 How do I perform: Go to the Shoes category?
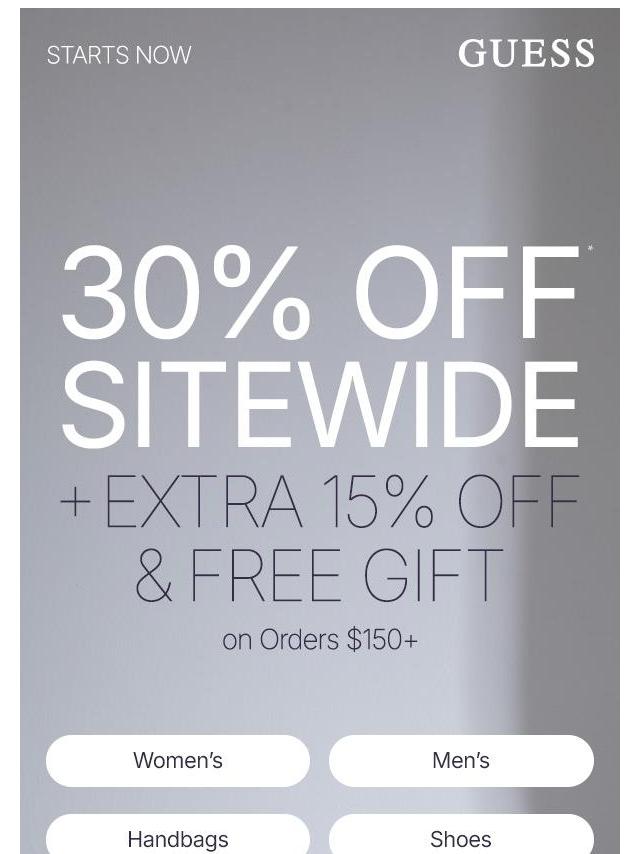pyautogui.click(x=461, y=838)
